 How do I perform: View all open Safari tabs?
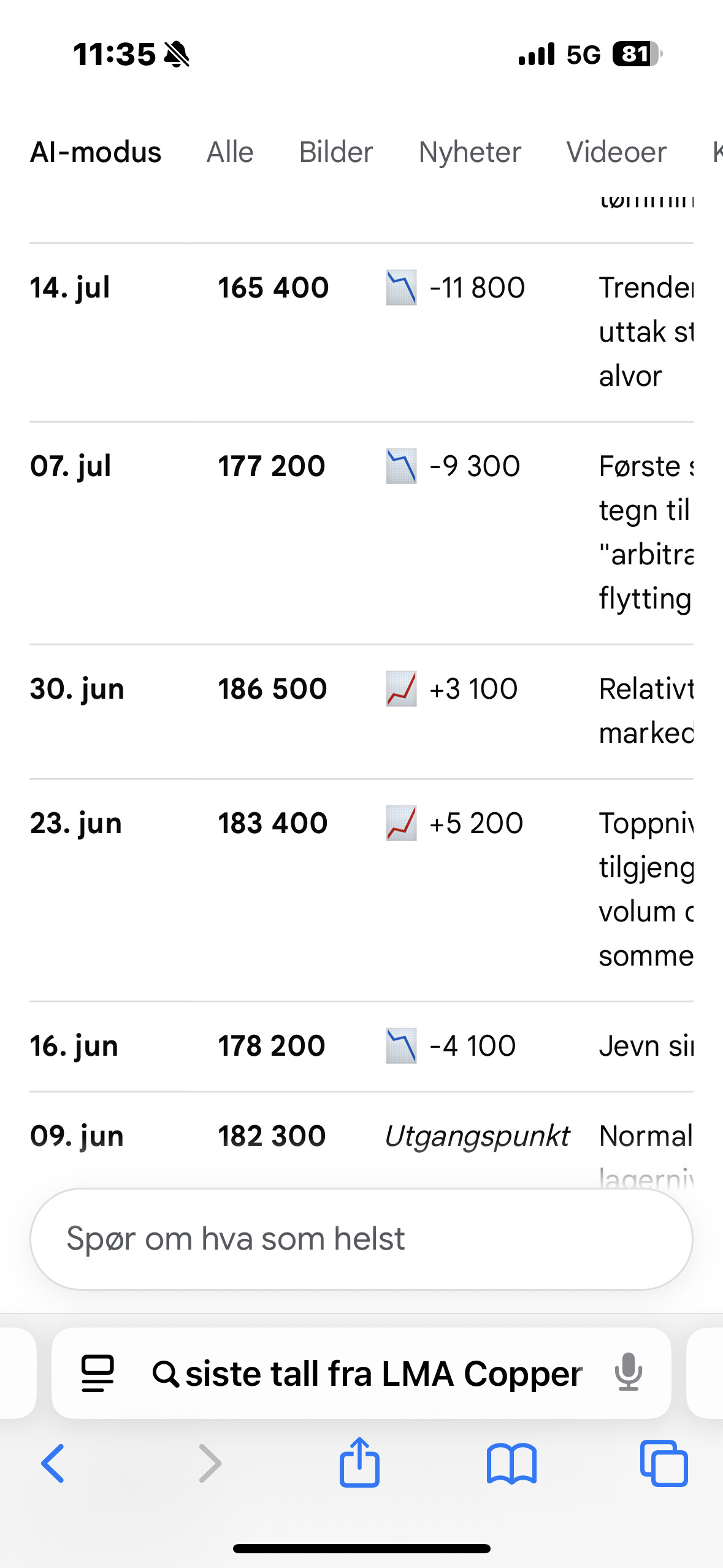click(664, 1464)
